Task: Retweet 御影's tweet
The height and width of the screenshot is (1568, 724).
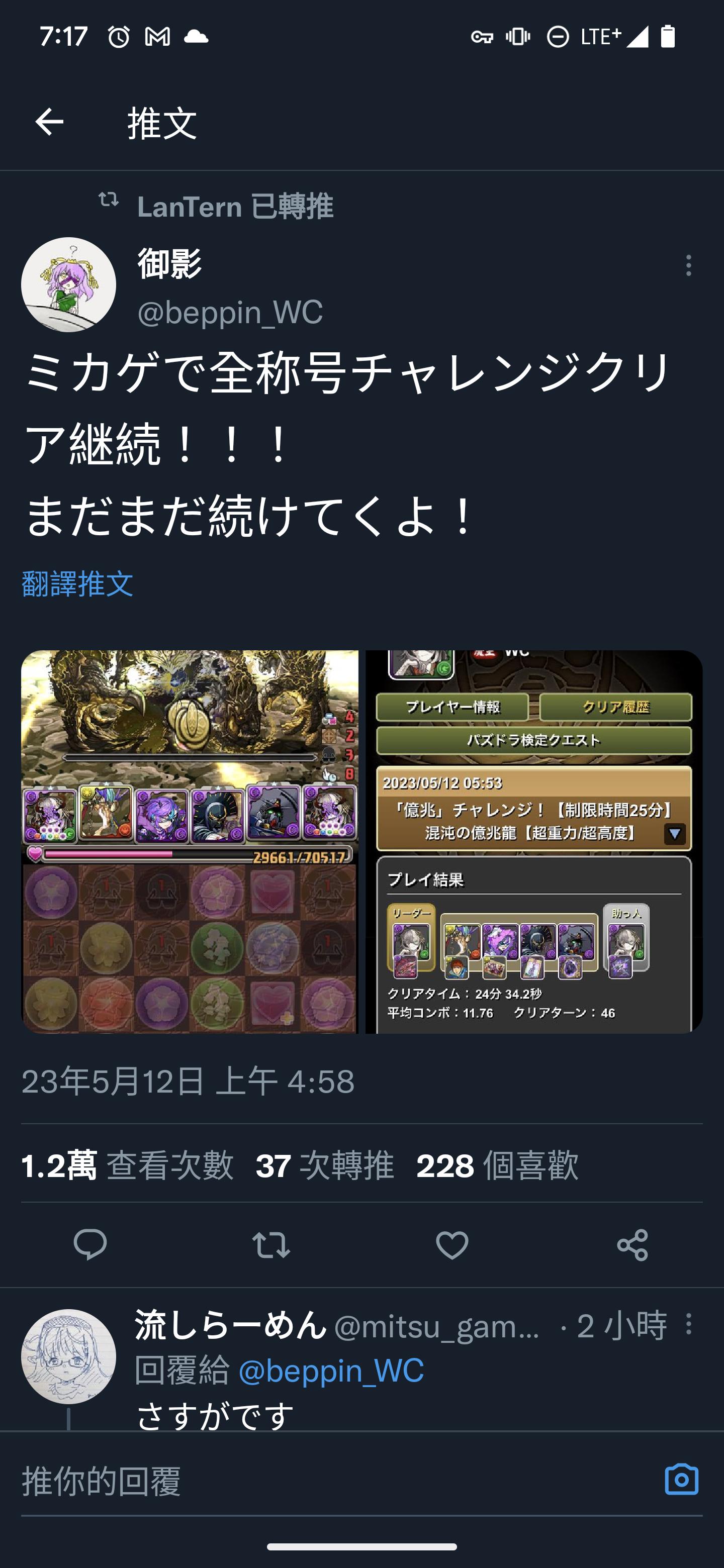Action: click(271, 1244)
